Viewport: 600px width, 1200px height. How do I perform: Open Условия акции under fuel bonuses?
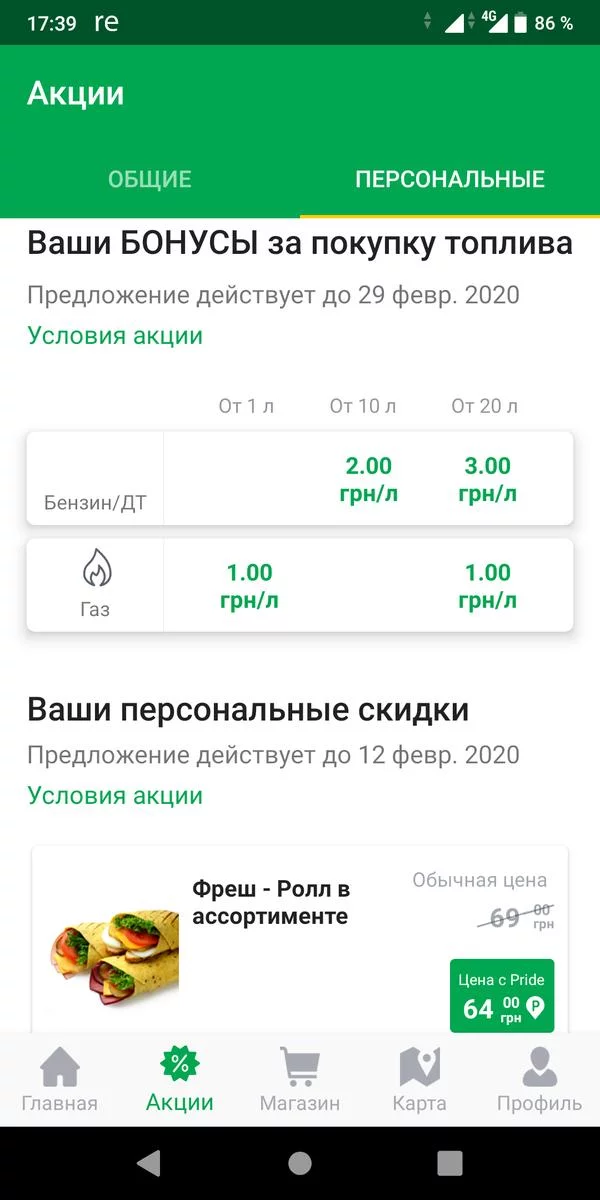pos(115,336)
